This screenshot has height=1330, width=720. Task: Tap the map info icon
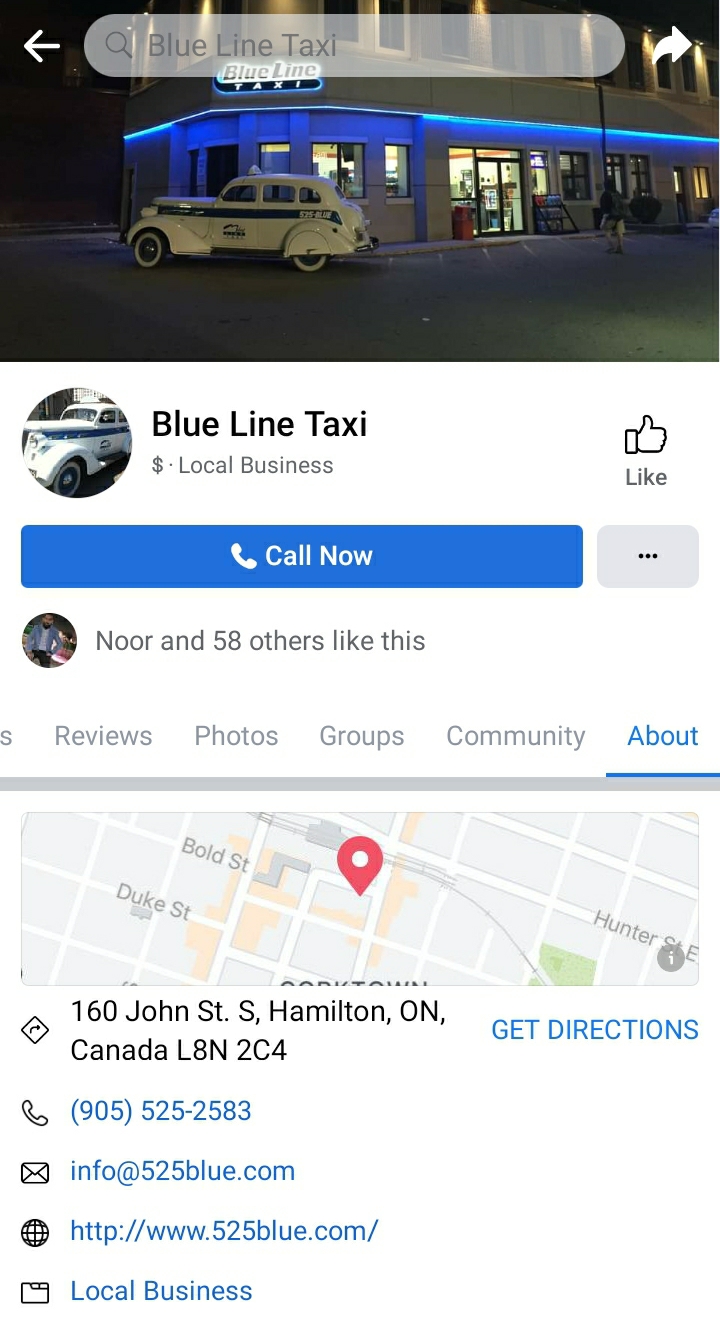pos(671,958)
